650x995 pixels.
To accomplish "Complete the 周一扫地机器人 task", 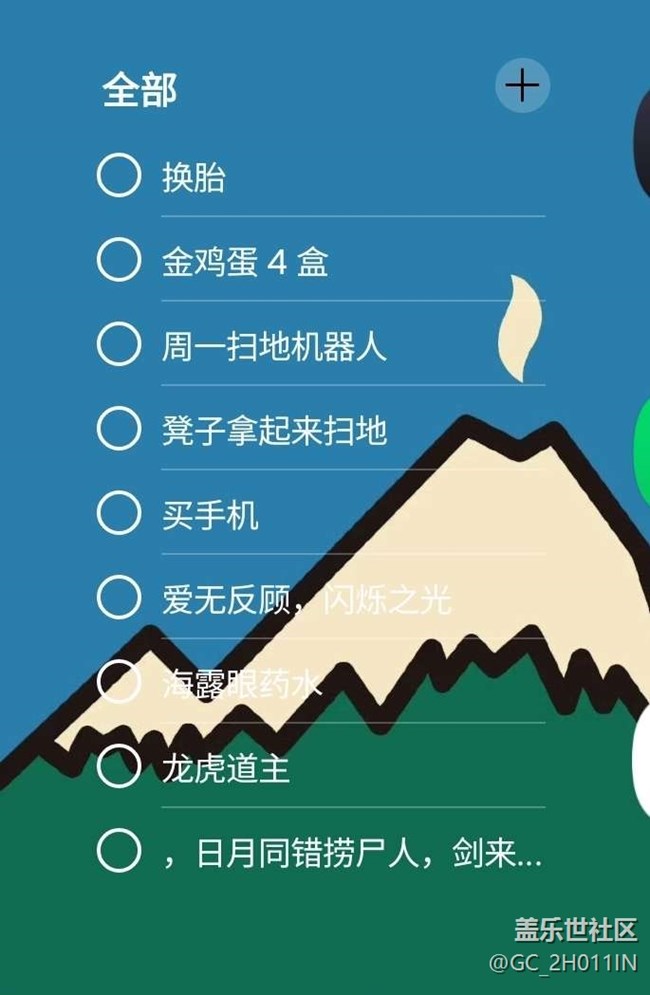I will [x=119, y=345].
